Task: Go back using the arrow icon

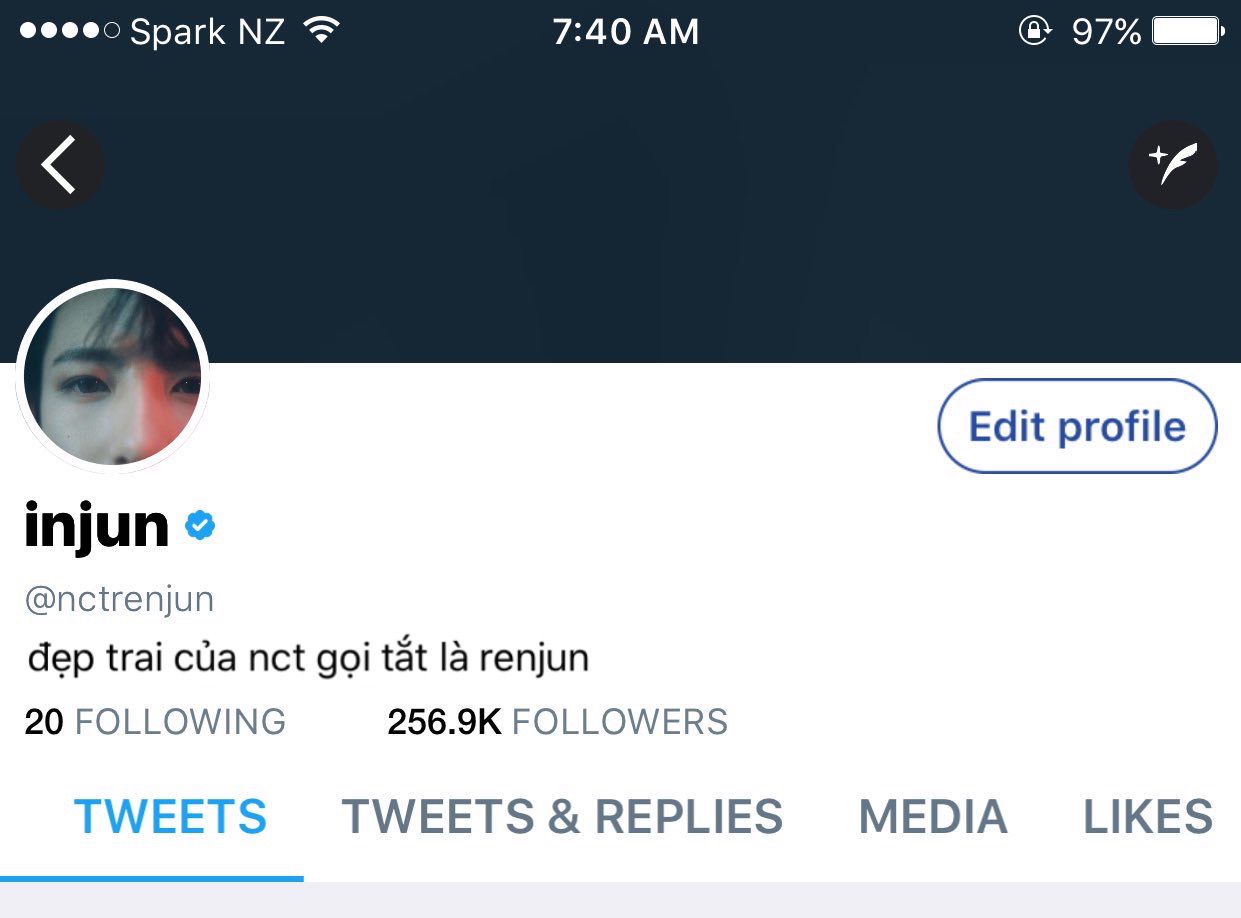Action: 59,165
